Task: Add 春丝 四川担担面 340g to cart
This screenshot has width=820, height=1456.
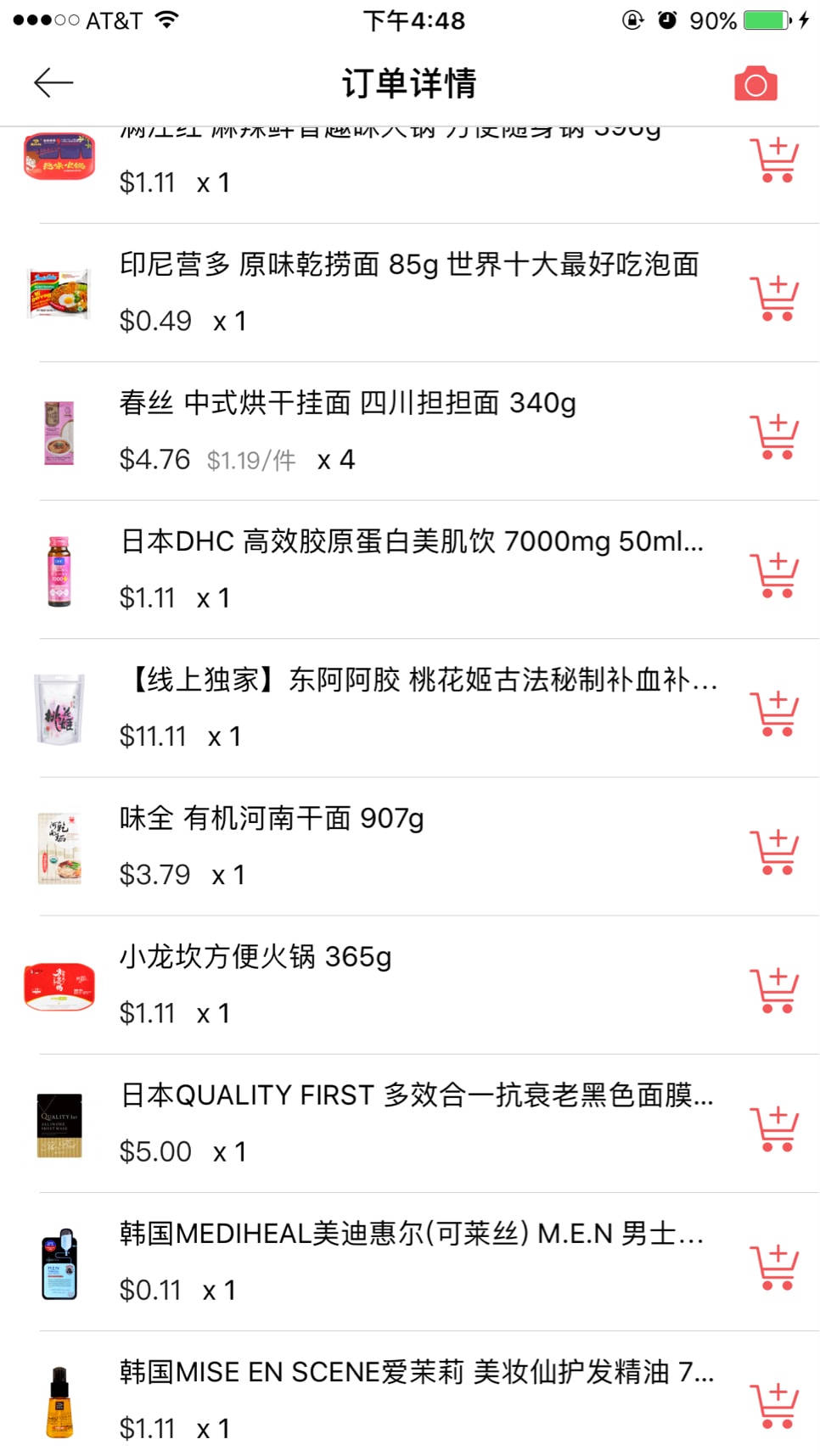Action: click(774, 437)
